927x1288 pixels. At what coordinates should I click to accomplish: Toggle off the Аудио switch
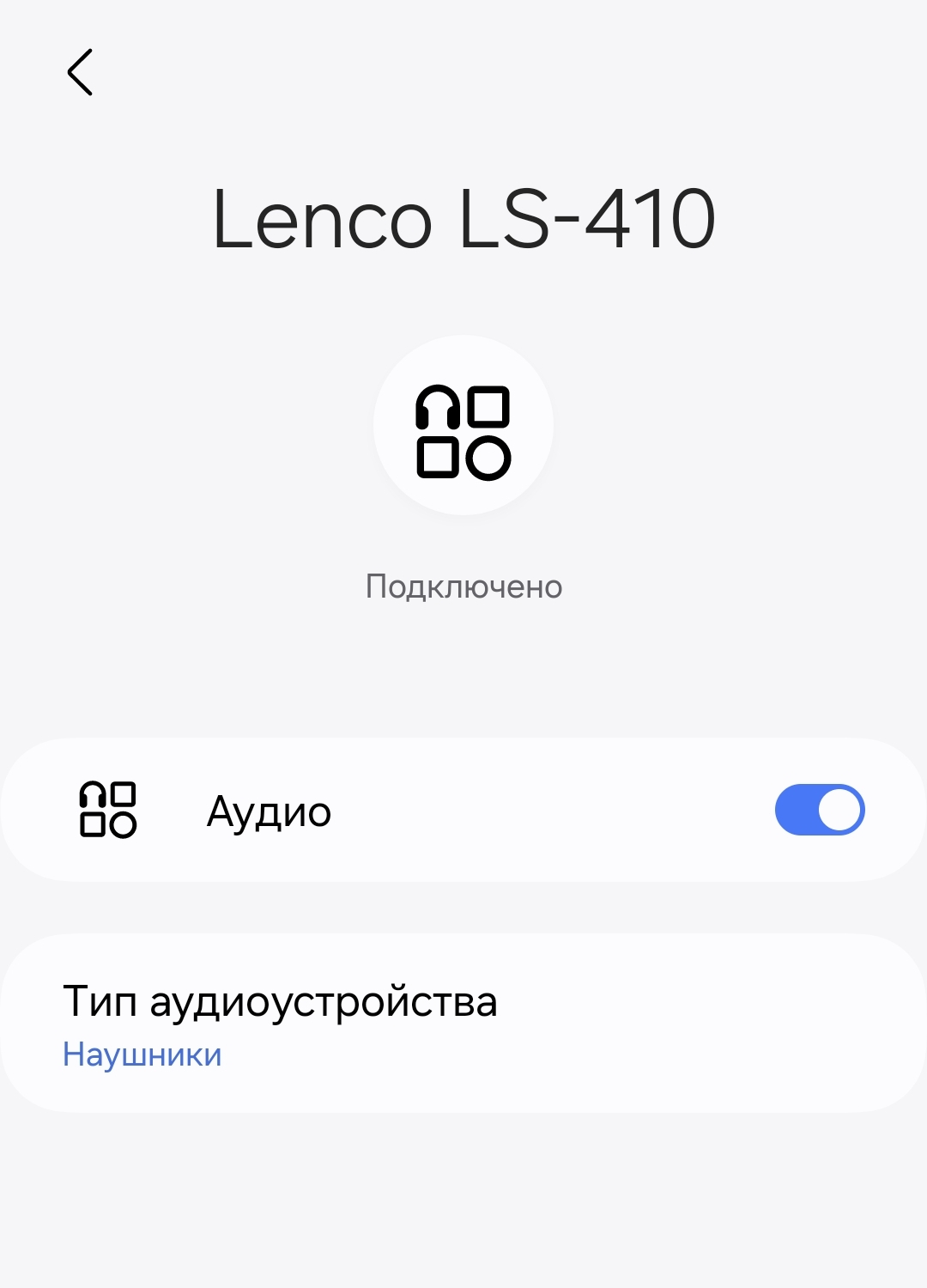pos(819,810)
